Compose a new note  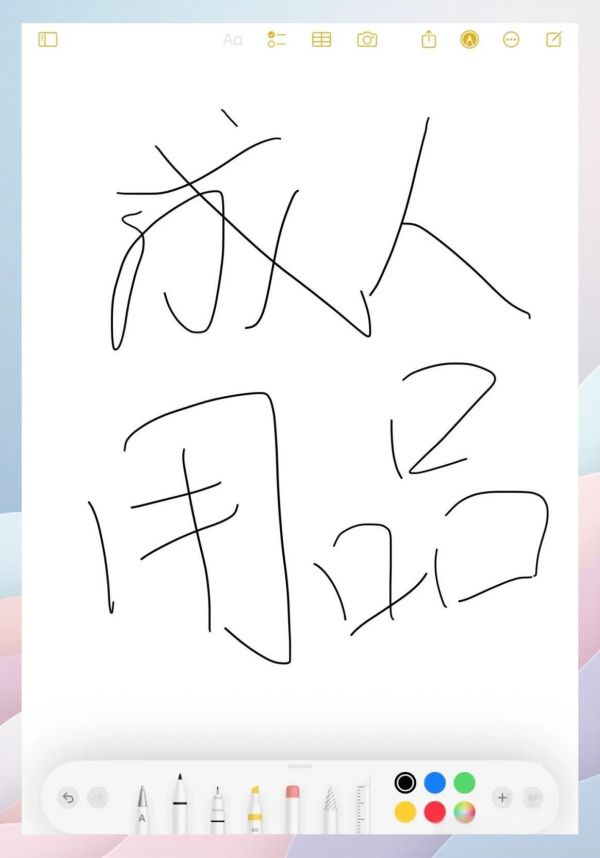click(553, 40)
